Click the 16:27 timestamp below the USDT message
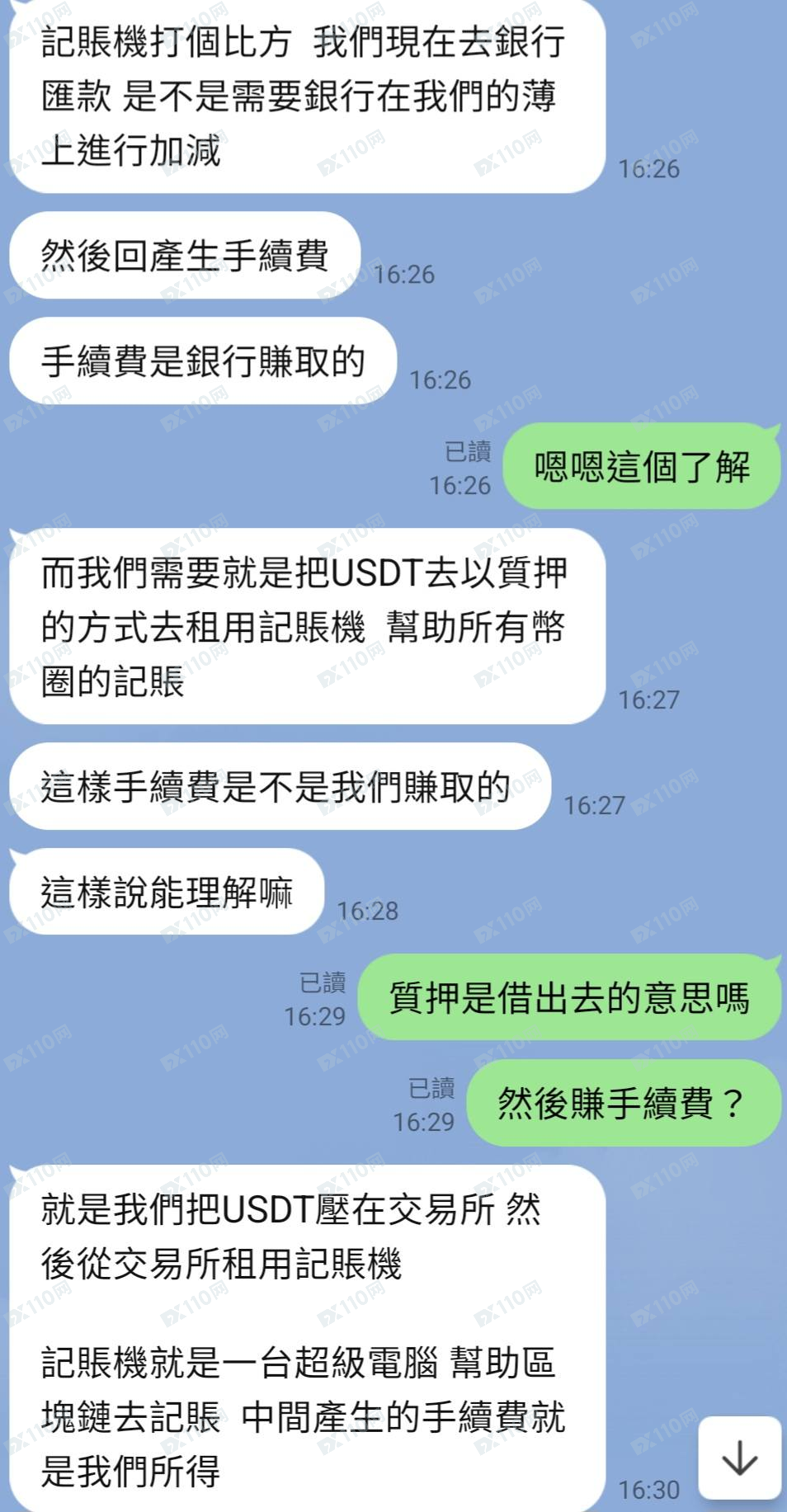Screen dimensions: 787x1512 point(648,701)
